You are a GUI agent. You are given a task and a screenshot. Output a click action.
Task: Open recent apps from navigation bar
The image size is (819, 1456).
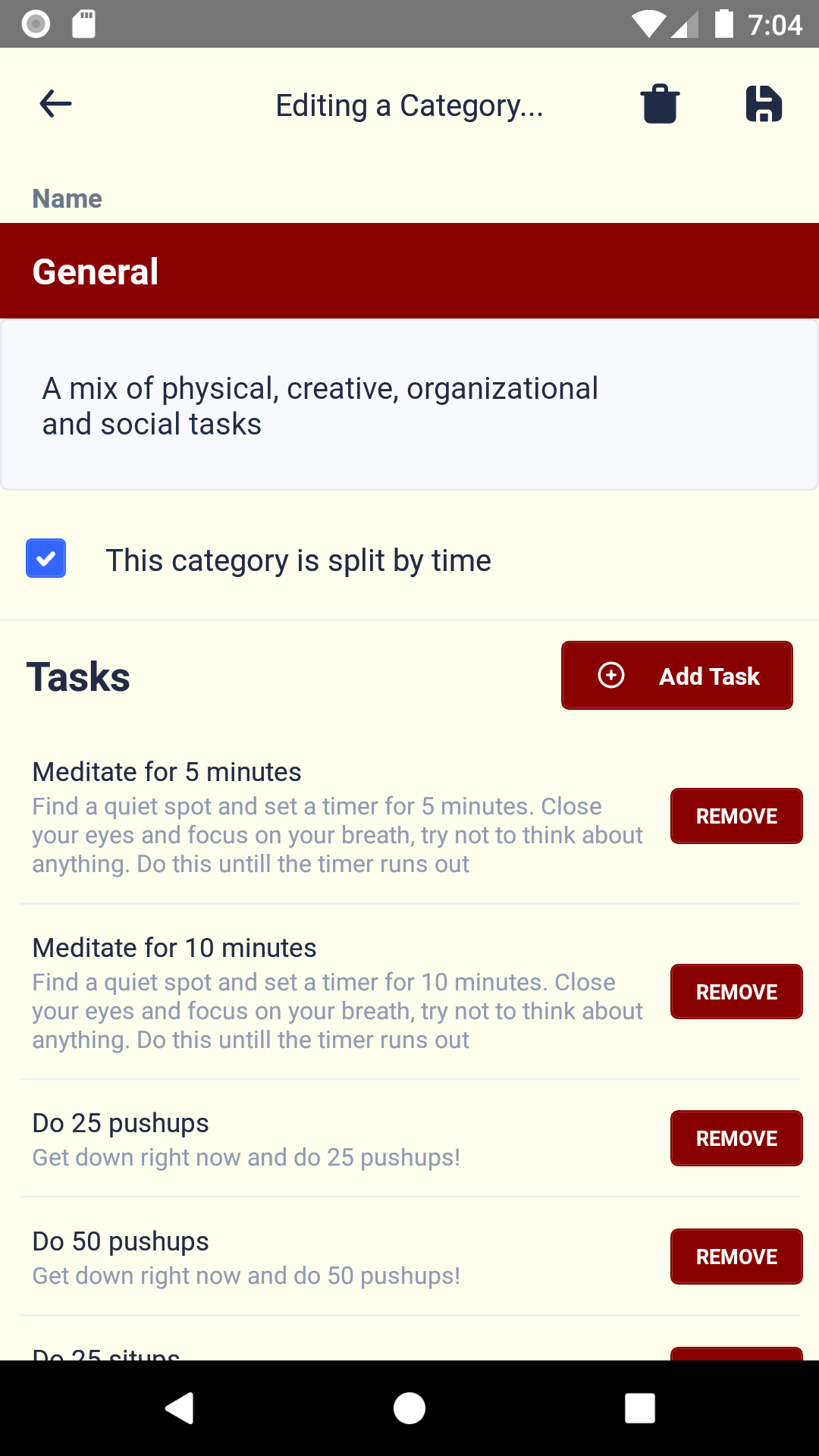click(639, 1408)
